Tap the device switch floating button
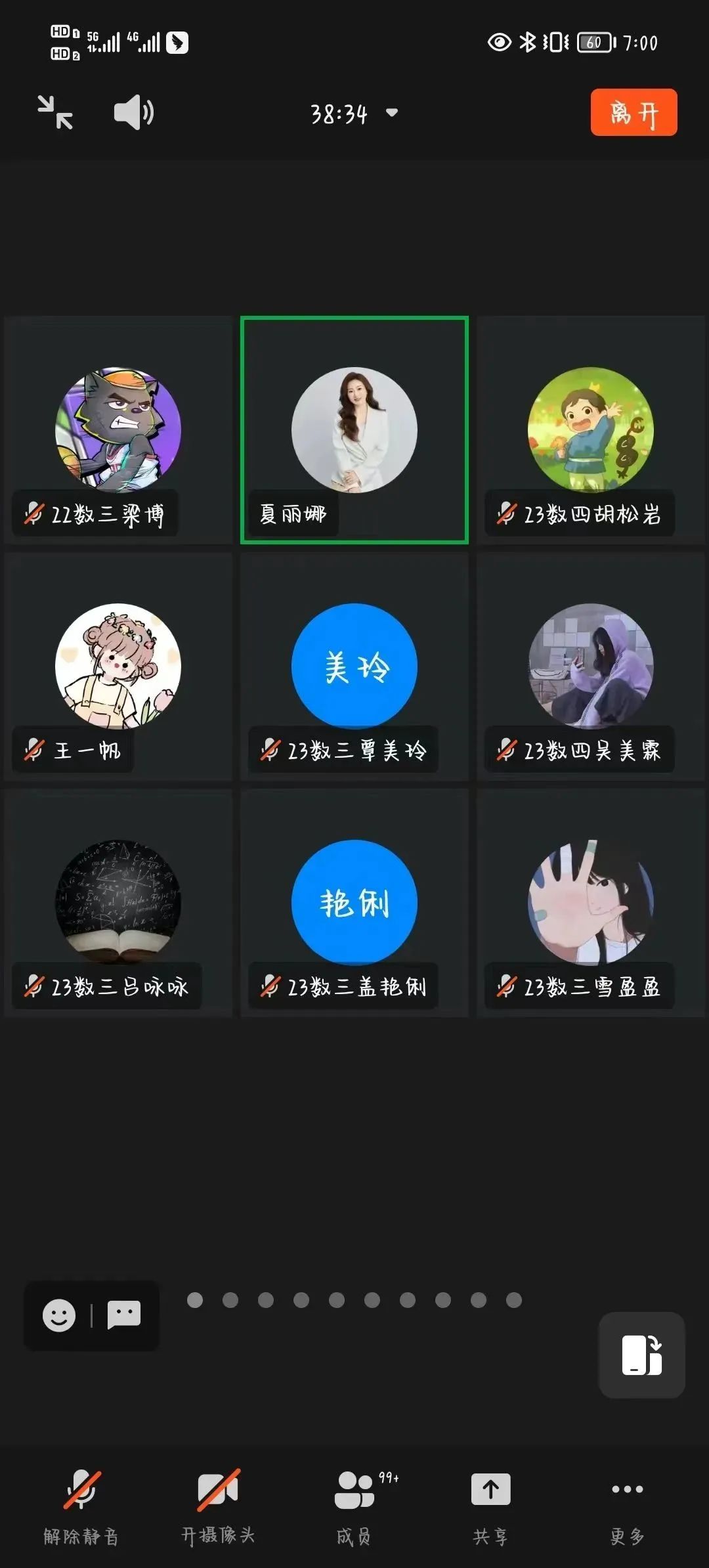This screenshot has width=709, height=1568. coord(641,1355)
